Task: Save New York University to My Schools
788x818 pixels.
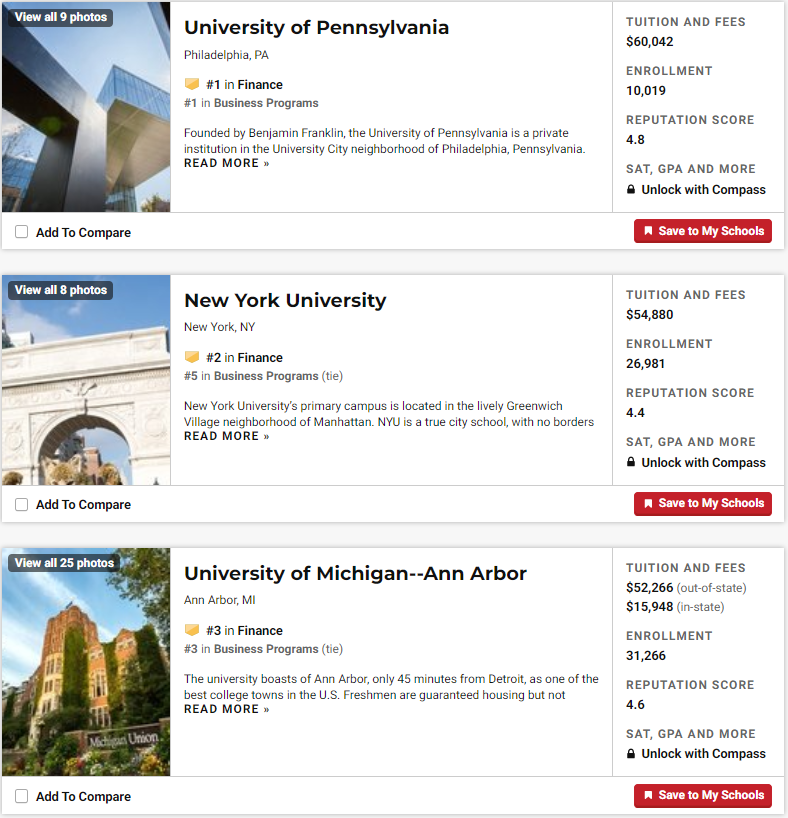Action: click(702, 503)
